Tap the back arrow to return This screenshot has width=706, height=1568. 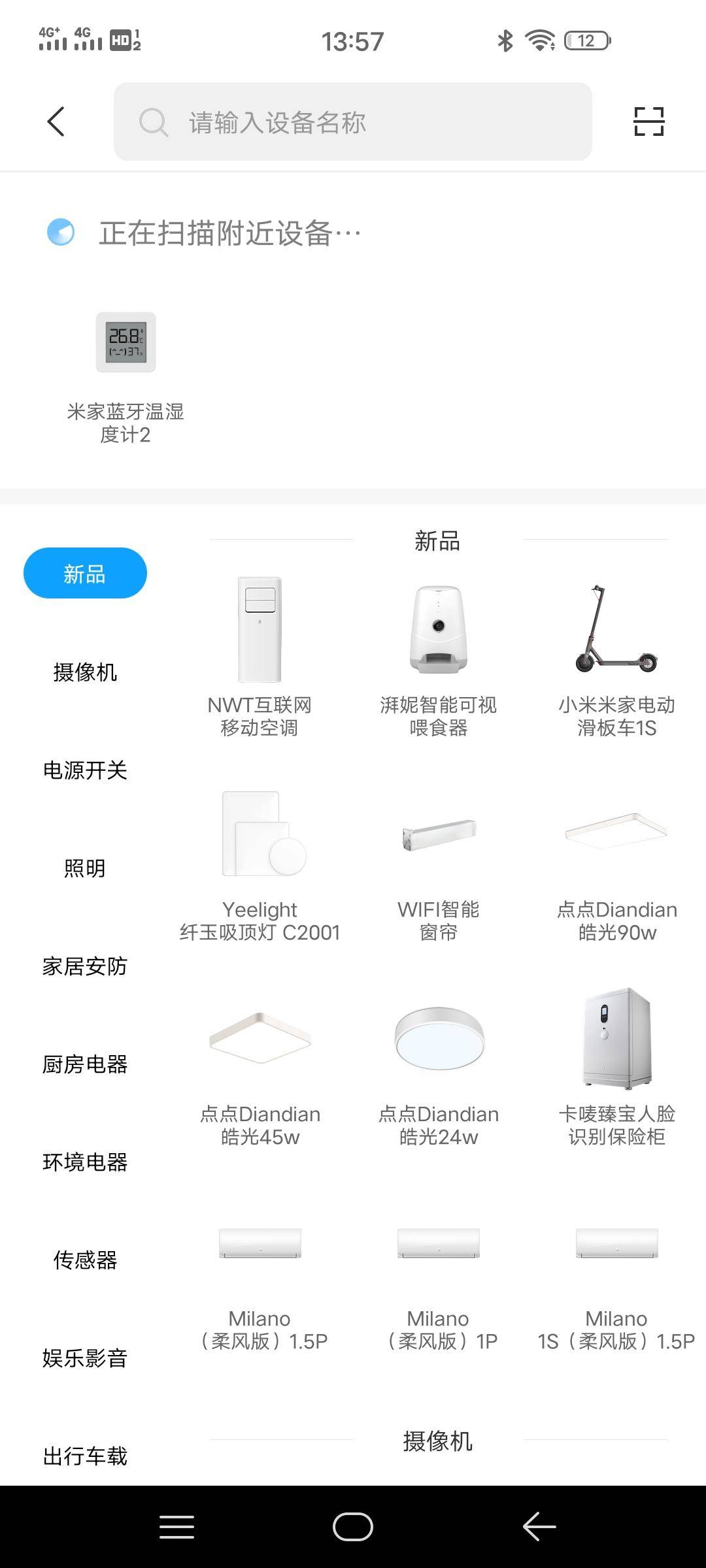56,121
